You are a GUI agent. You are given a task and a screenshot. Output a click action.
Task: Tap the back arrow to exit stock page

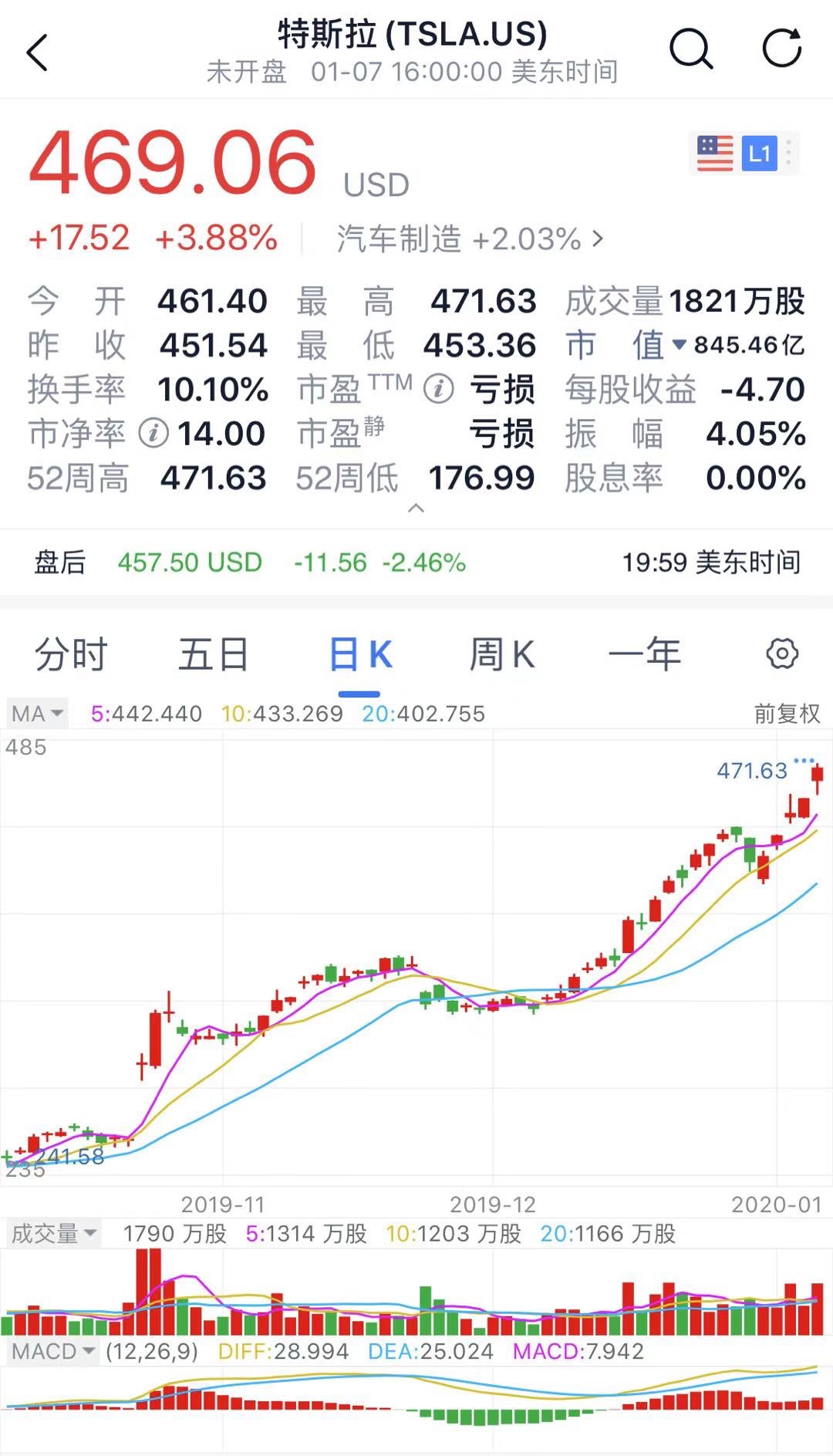point(37,51)
